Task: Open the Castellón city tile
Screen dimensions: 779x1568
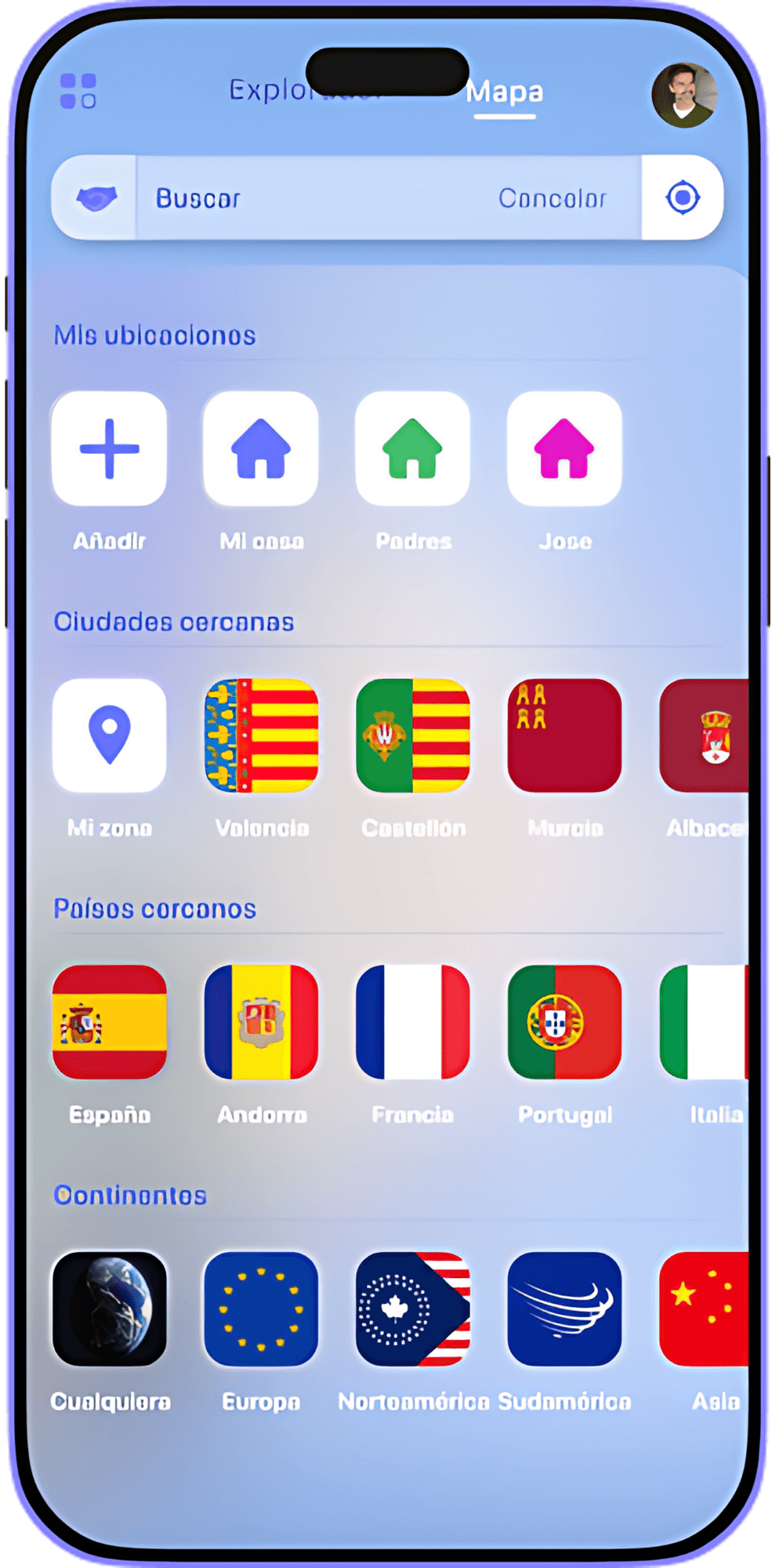Action: click(x=413, y=735)
